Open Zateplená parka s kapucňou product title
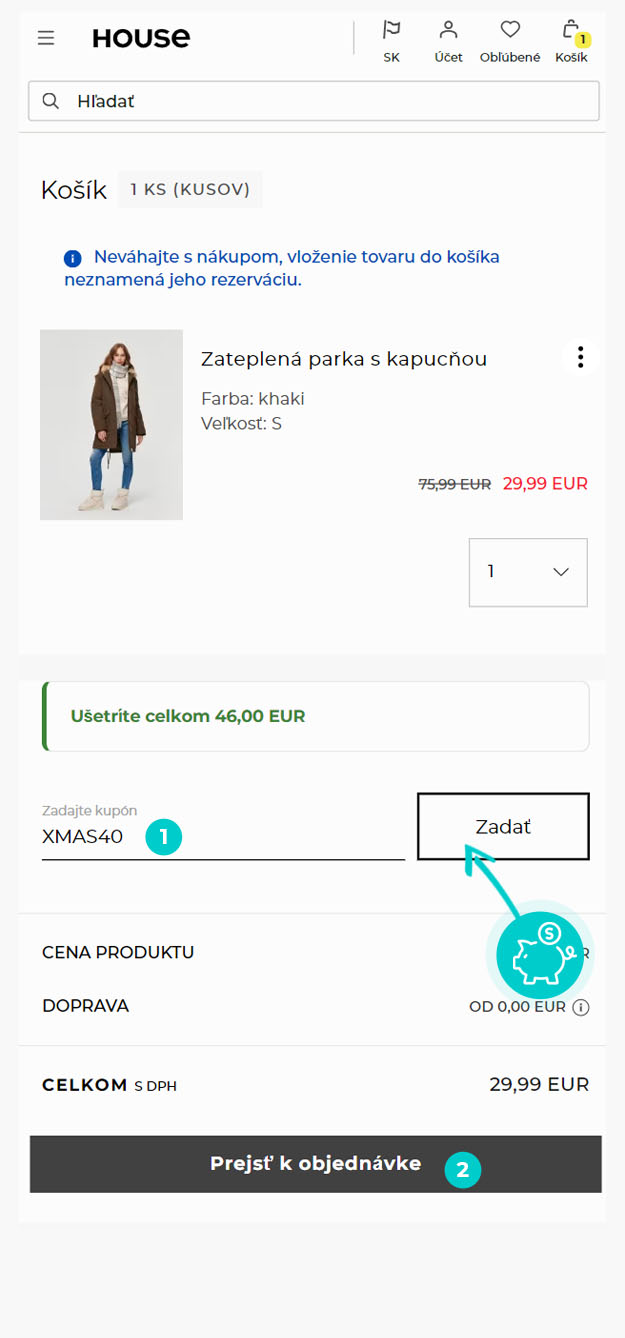This screenshot has width=625, height=1338. pos(344,359)
